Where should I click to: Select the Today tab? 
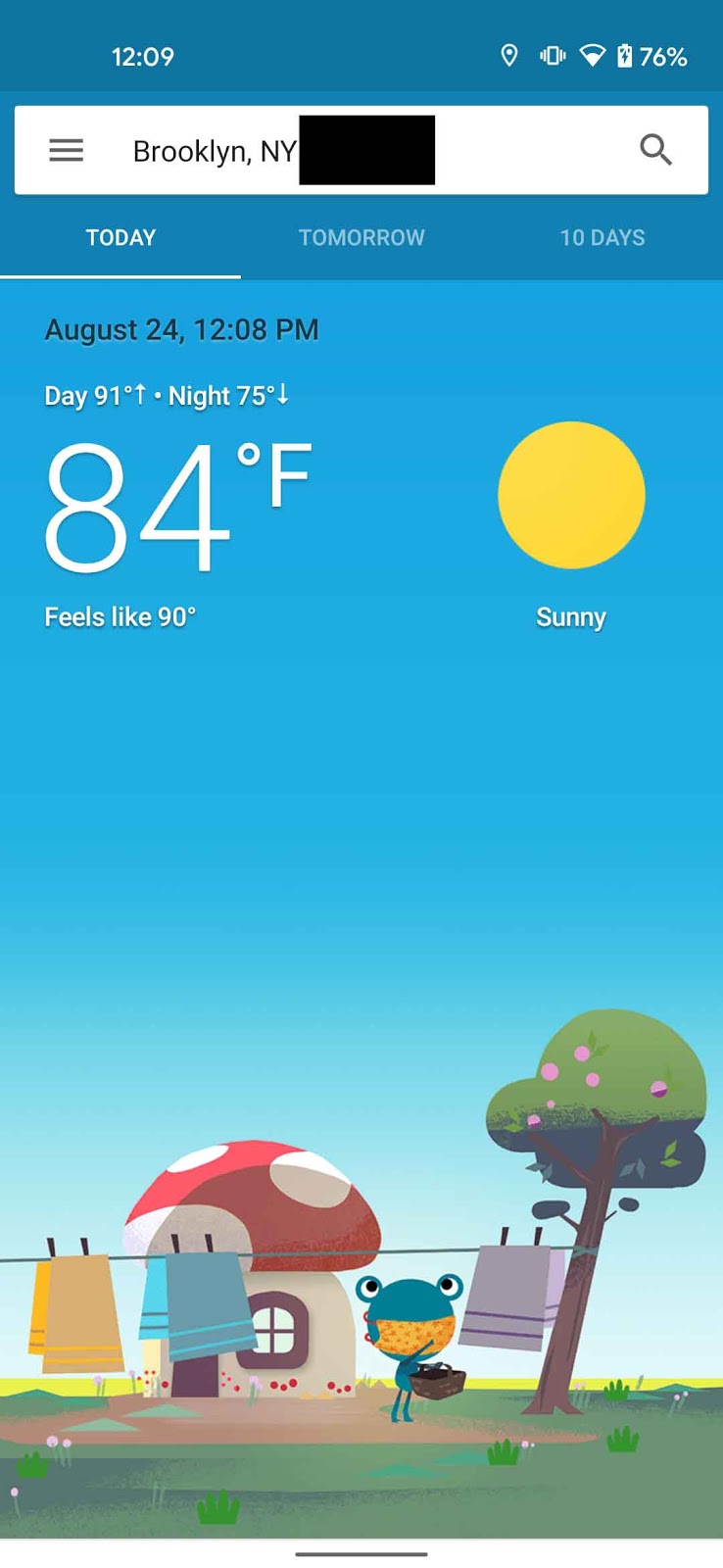pos(120,237)
